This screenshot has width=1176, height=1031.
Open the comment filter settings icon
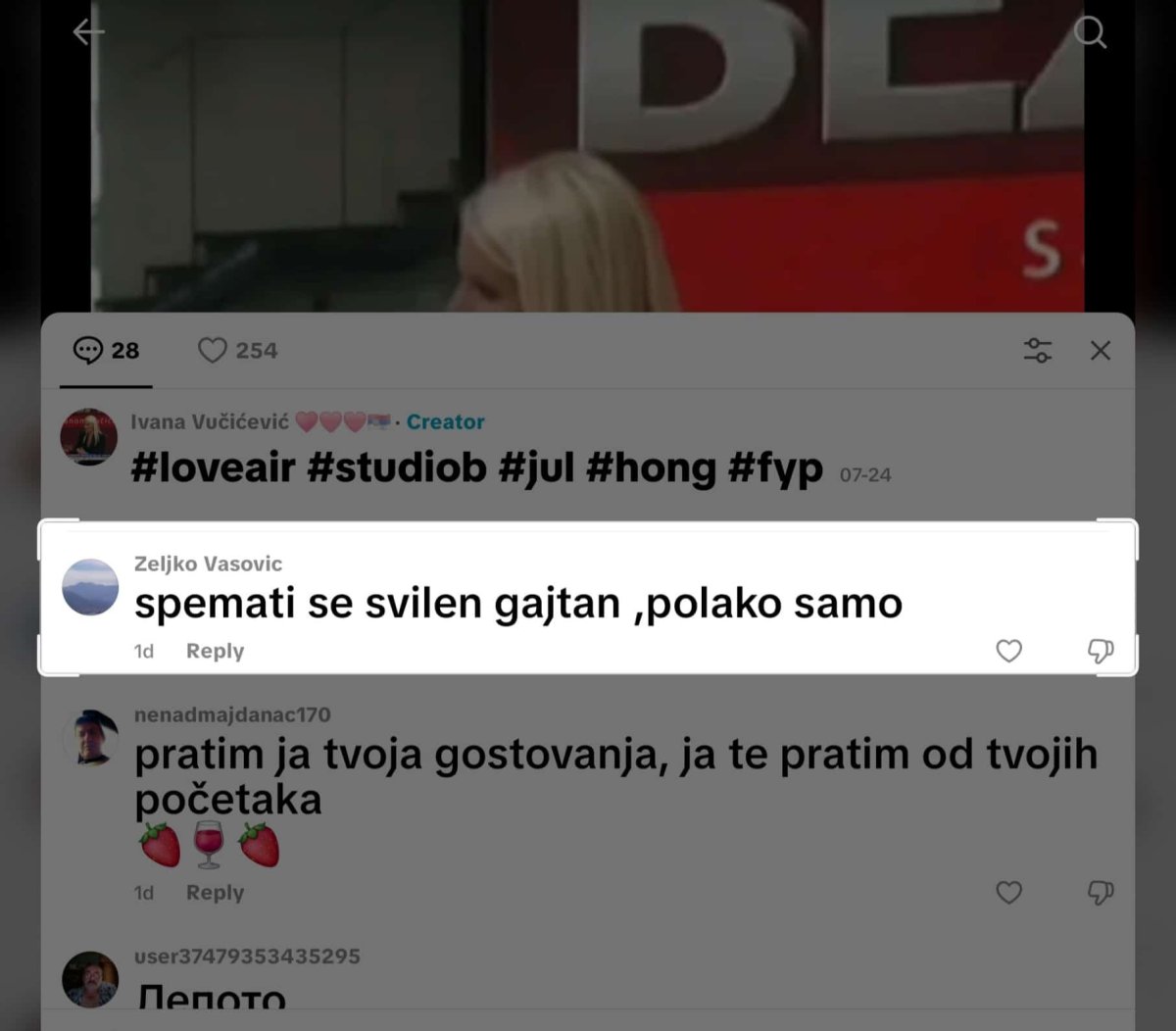[x=1037, y=350]
